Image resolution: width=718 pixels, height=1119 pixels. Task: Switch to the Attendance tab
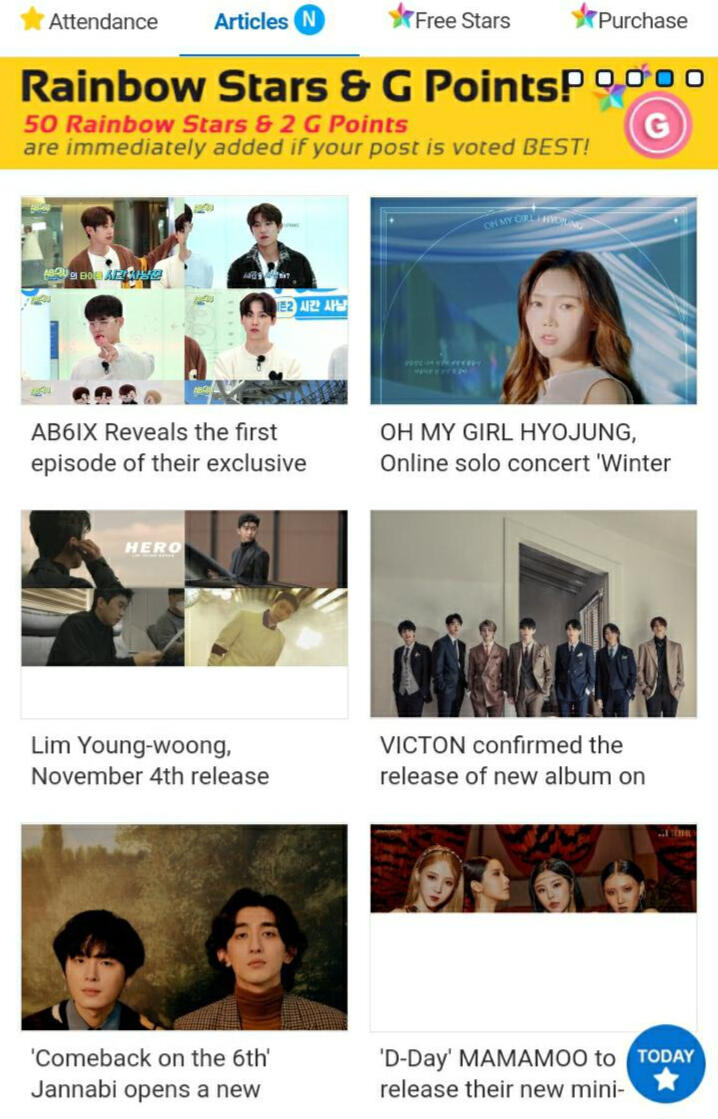tap(89, 21)
